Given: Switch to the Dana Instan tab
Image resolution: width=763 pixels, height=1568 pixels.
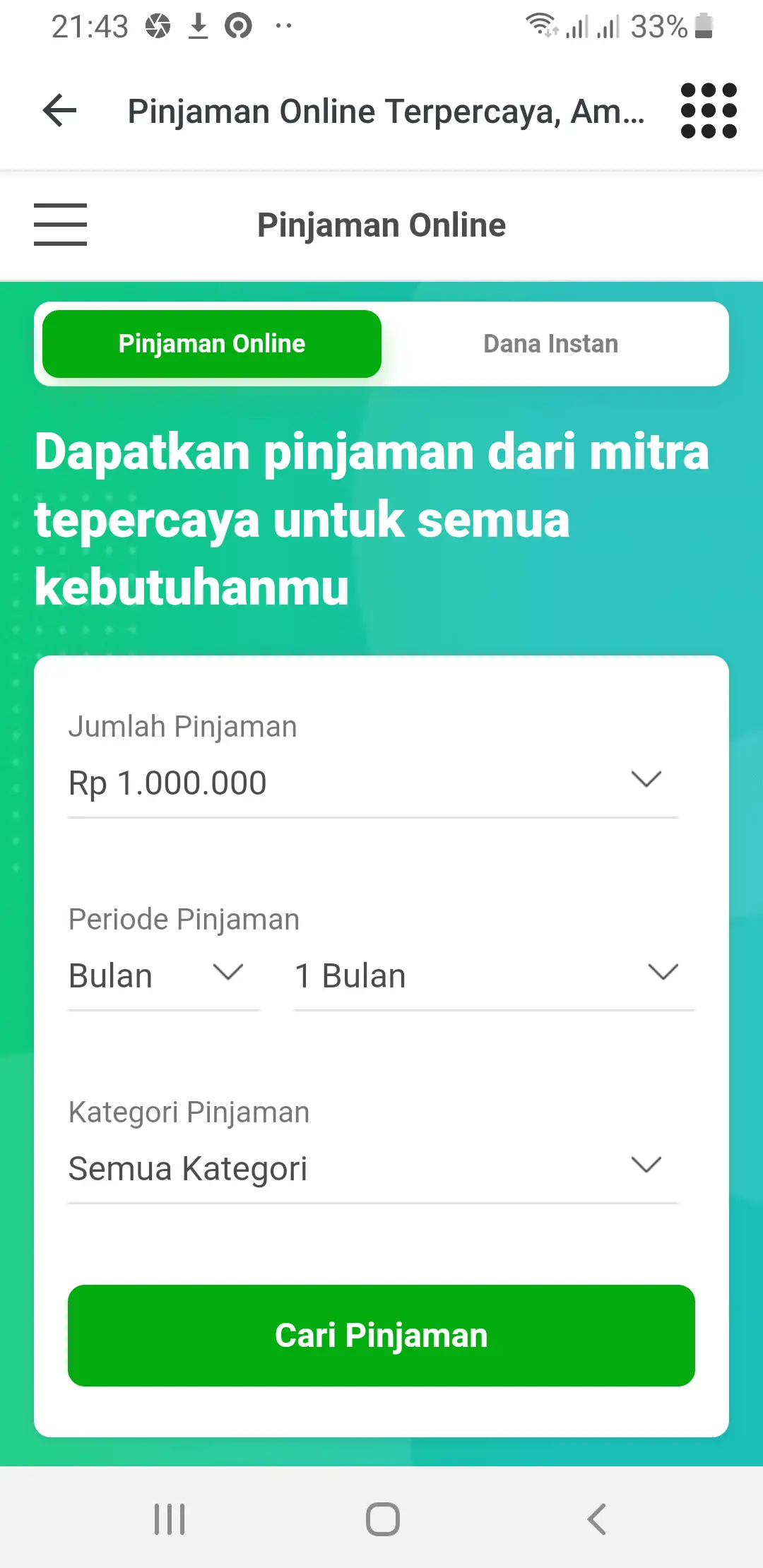Looking at the screenshot, I should pyautogui.click(x=550, y=344).
